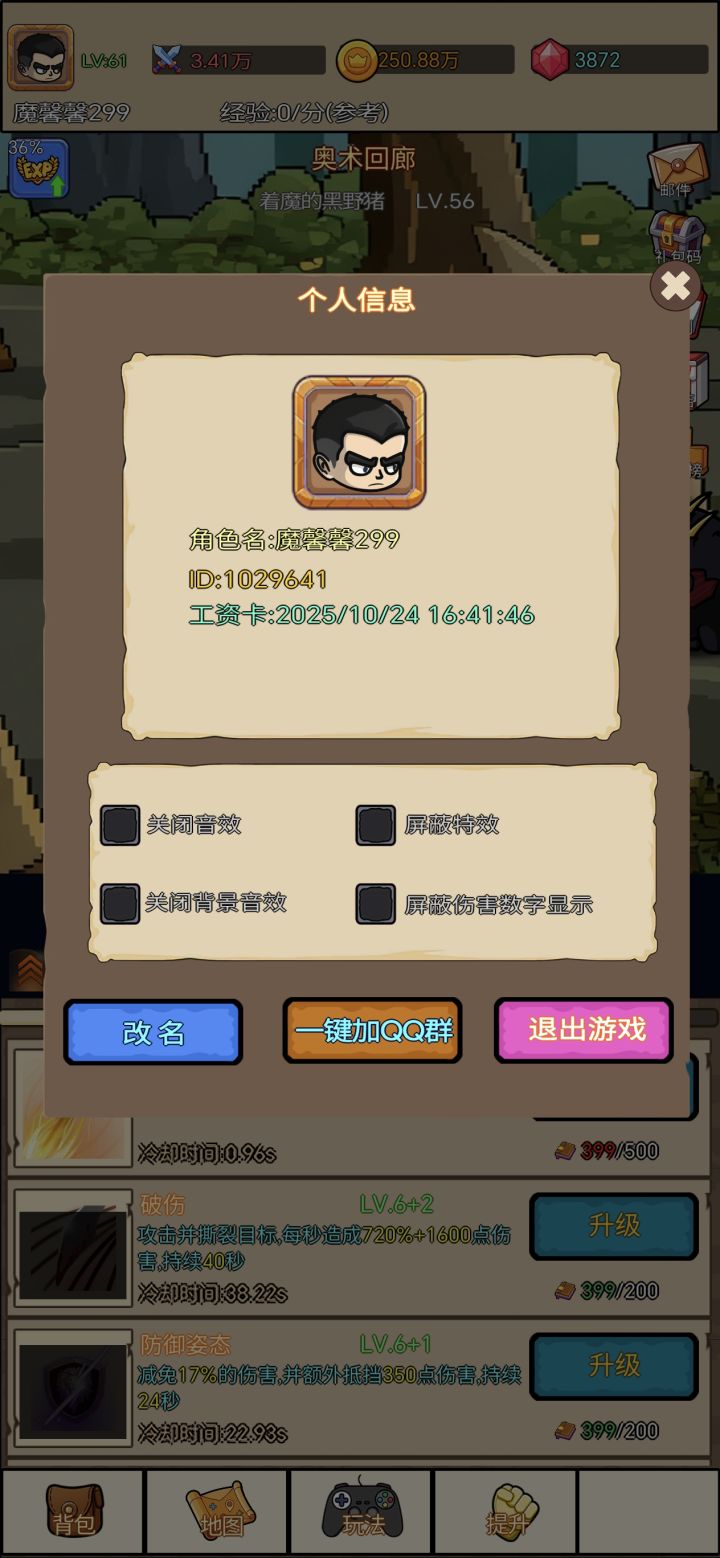Enable the 关闭音效 checkbox
Viewport: 720px width, 1558px height.
(120, 825)
